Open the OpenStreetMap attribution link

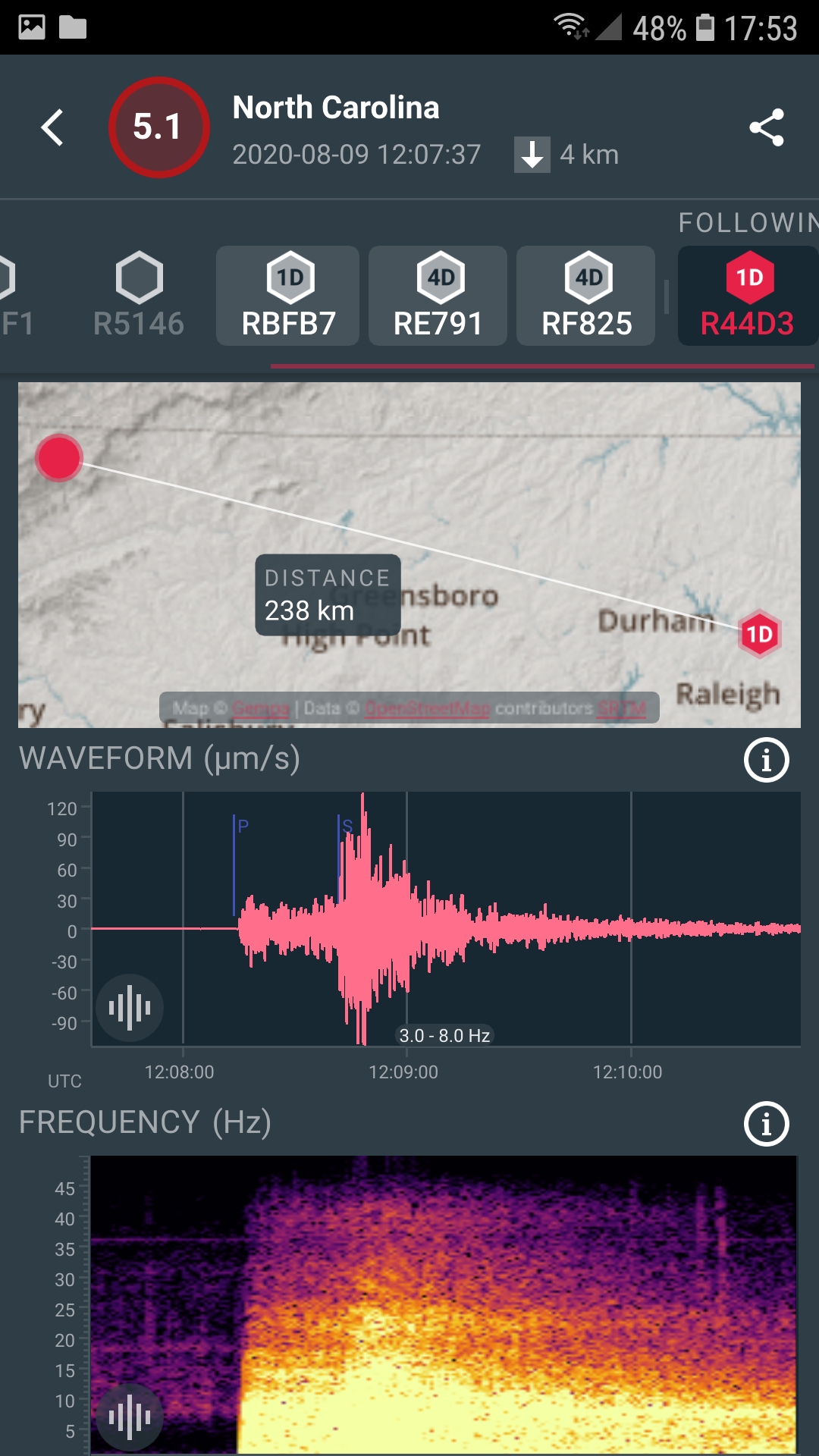point(427,708)
